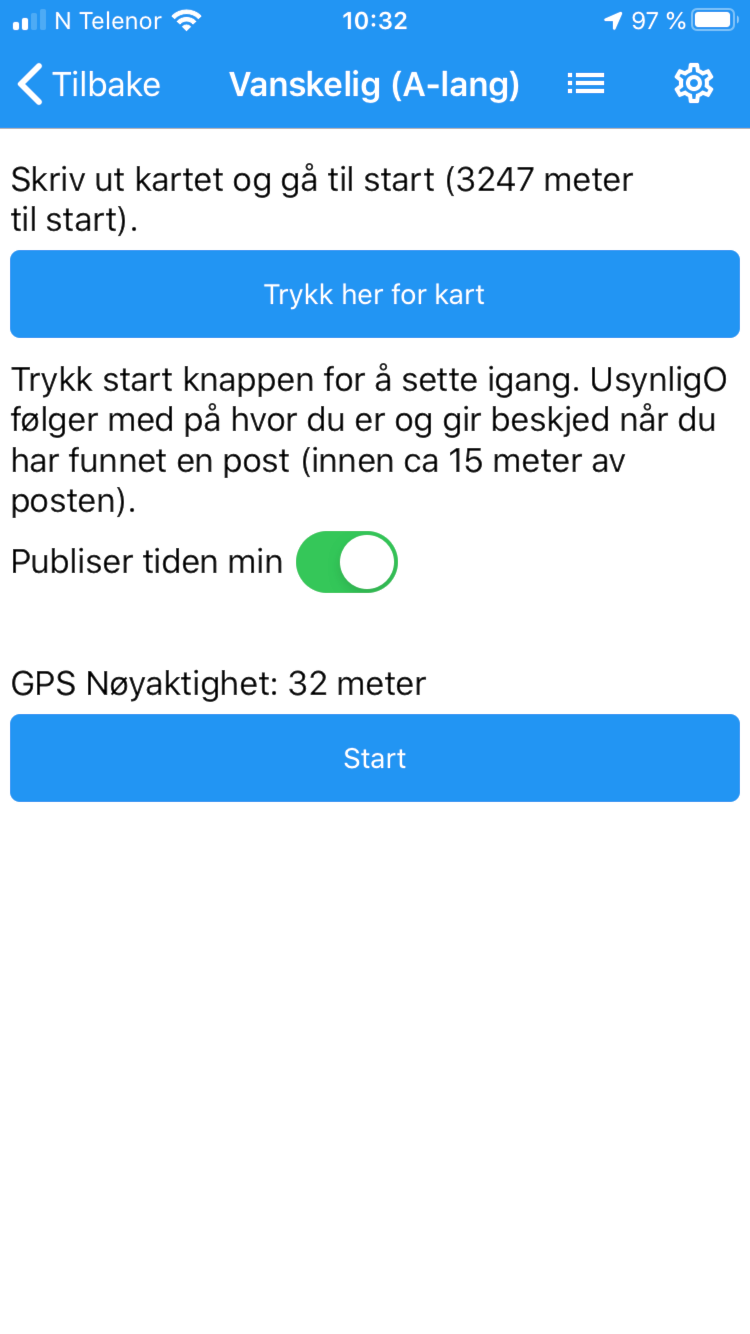Open the settings gear
Image resolution: width=750 pixels, height=1334 pixels.
pos(693,84)
